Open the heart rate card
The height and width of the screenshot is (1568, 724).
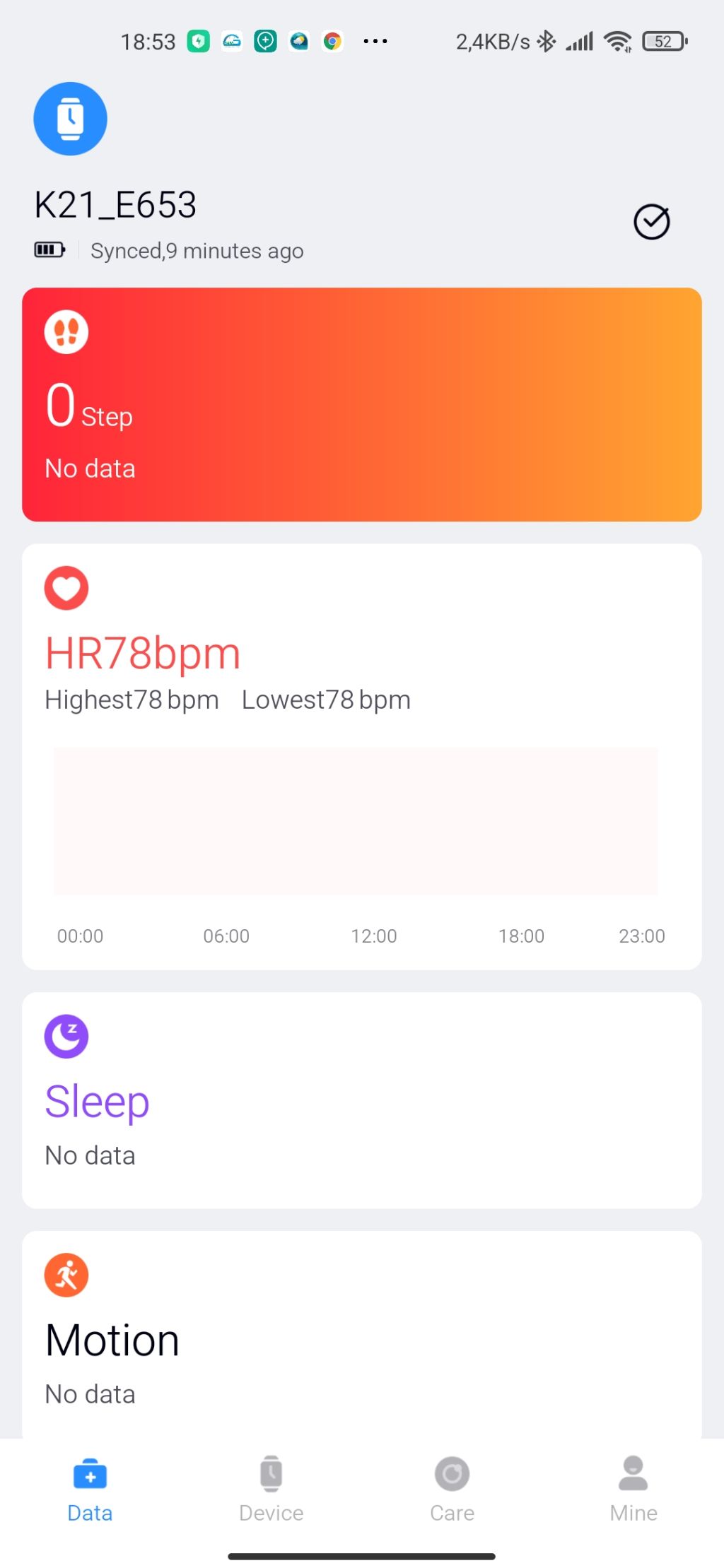[362, 757]
